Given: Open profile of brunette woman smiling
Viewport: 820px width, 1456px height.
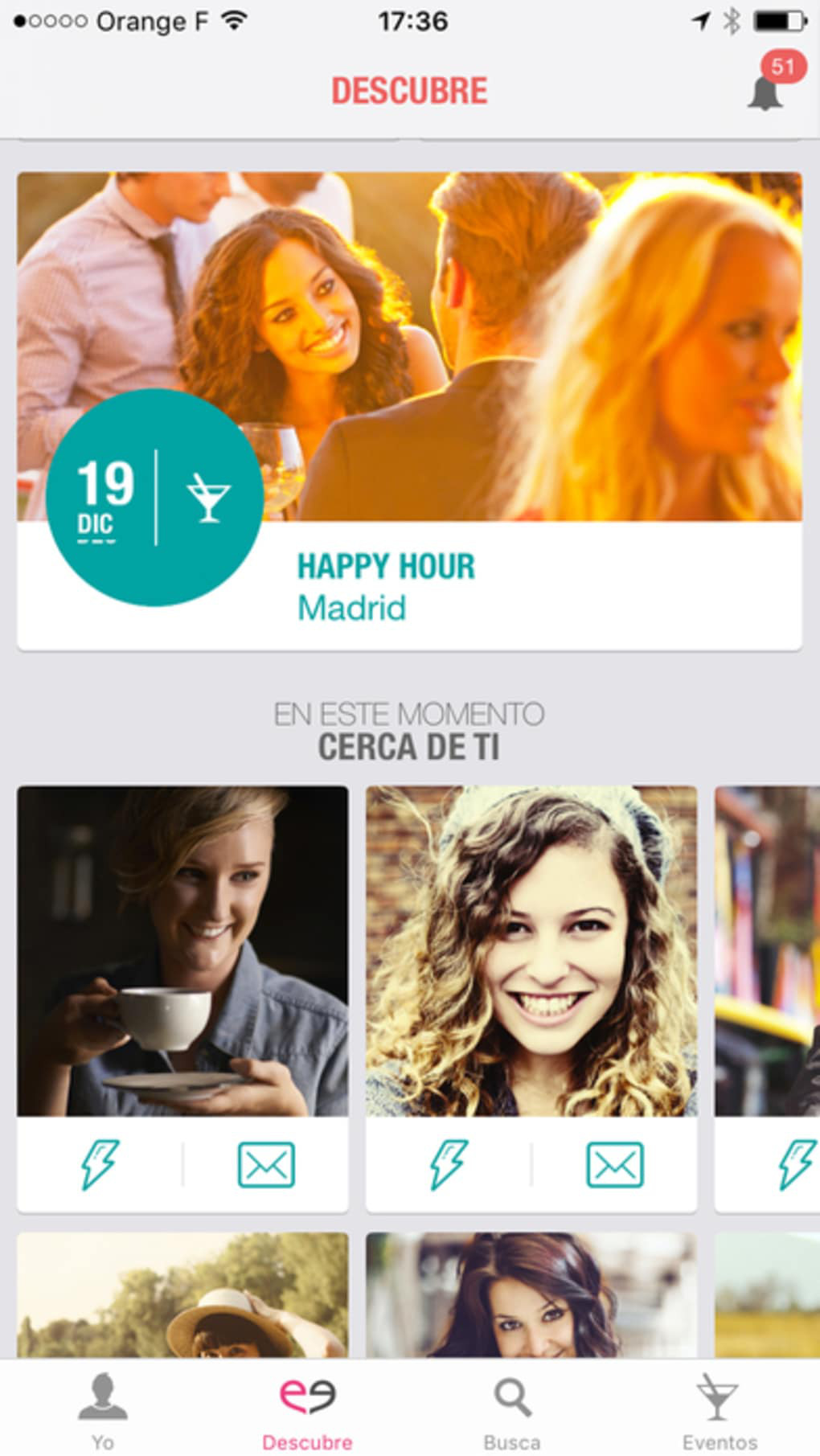Looking at the screenshot, I should pyautogui.click(x=531, y=1294).
